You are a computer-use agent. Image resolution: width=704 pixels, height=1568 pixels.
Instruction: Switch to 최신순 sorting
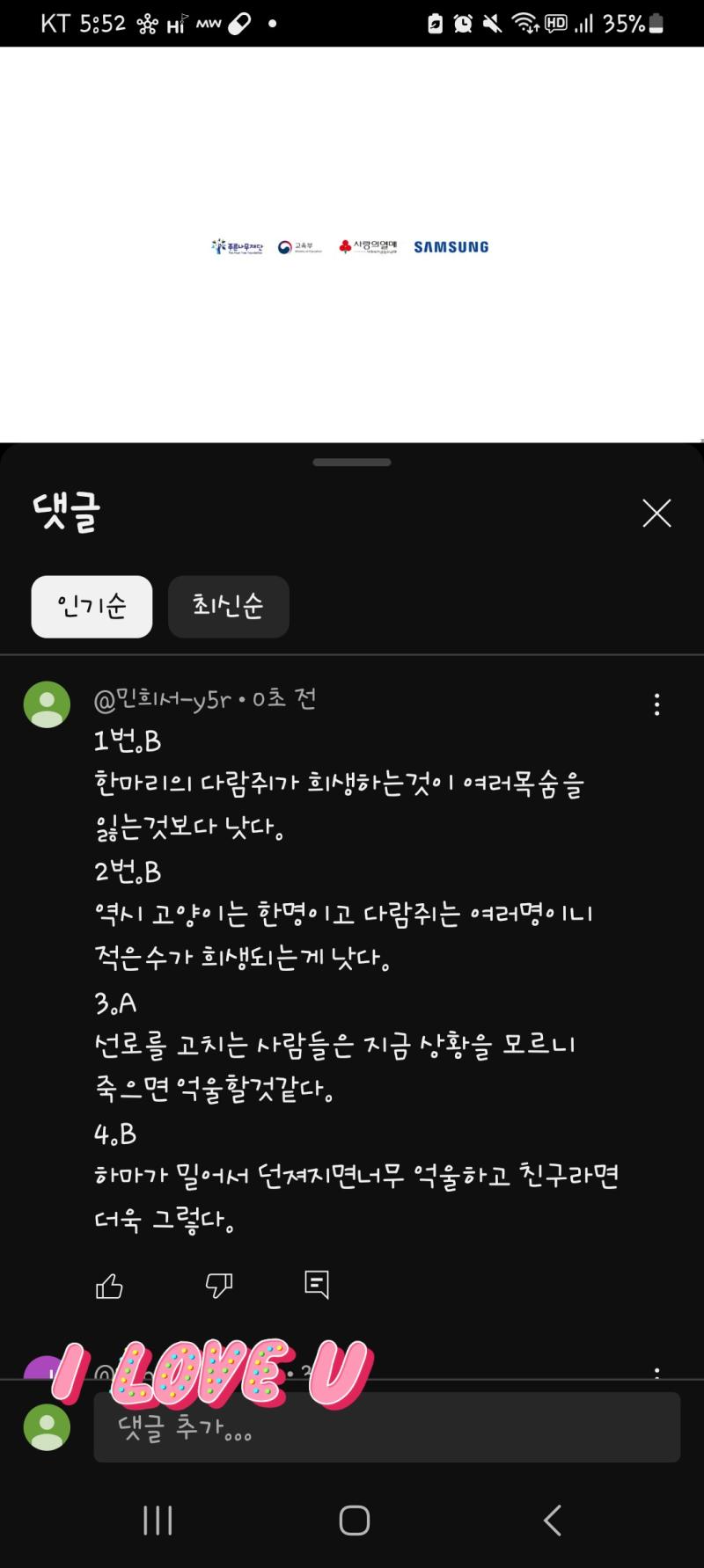pyautogui.click(x=228, y=607)
